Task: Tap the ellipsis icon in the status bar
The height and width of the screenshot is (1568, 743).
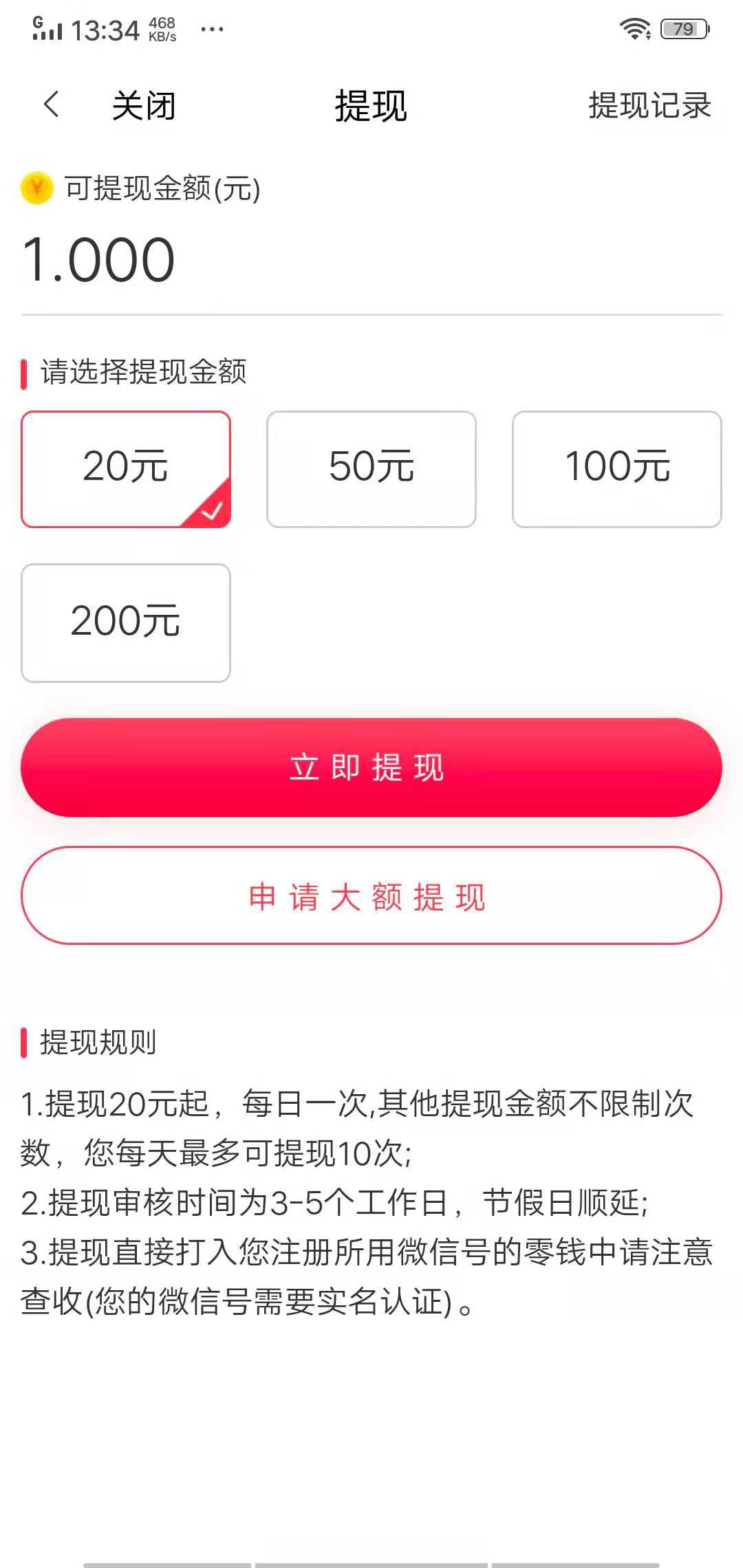Action: [x=210, y=30]
